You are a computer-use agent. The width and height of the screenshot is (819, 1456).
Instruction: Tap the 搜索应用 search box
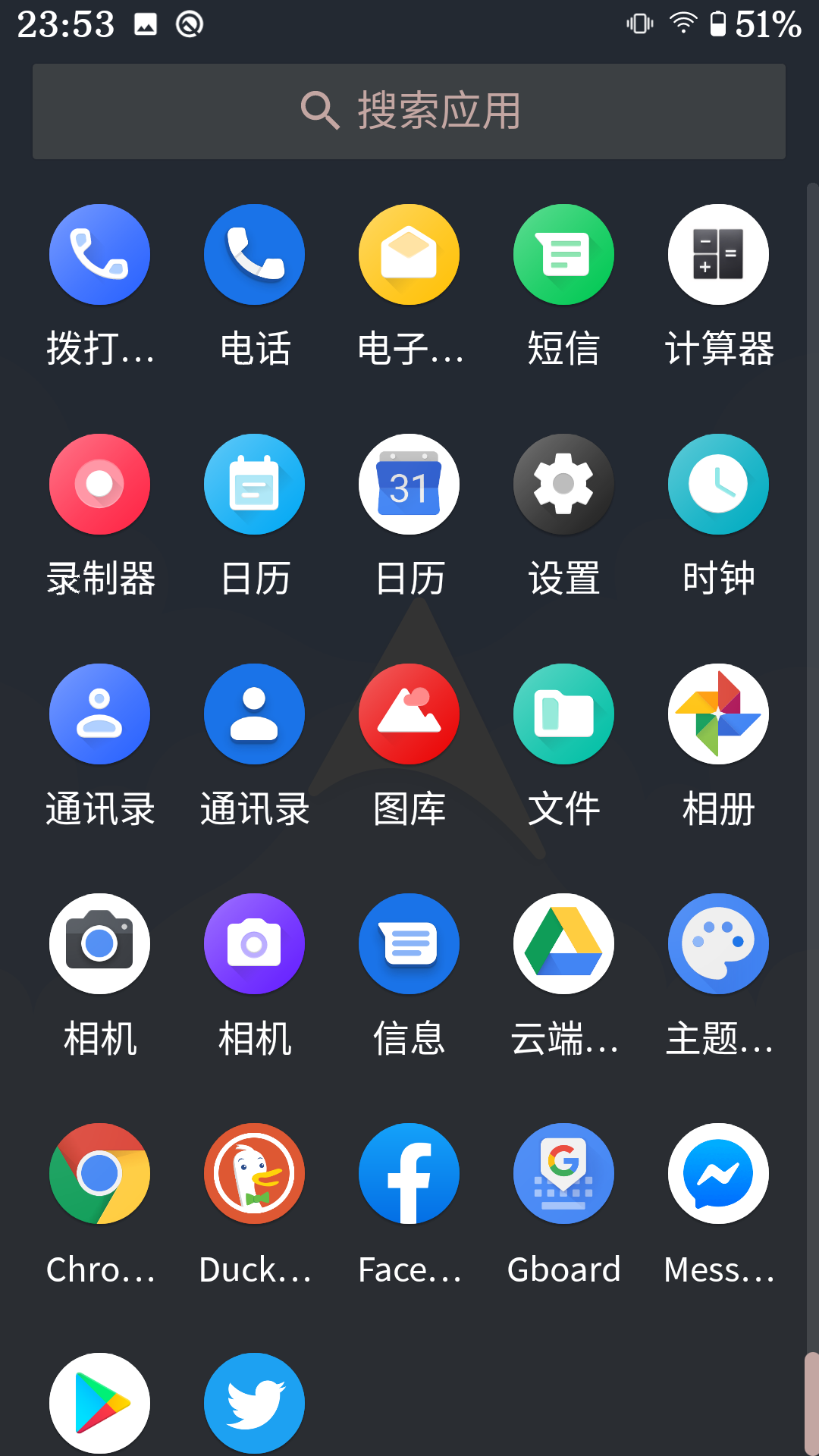pos(409,111)
